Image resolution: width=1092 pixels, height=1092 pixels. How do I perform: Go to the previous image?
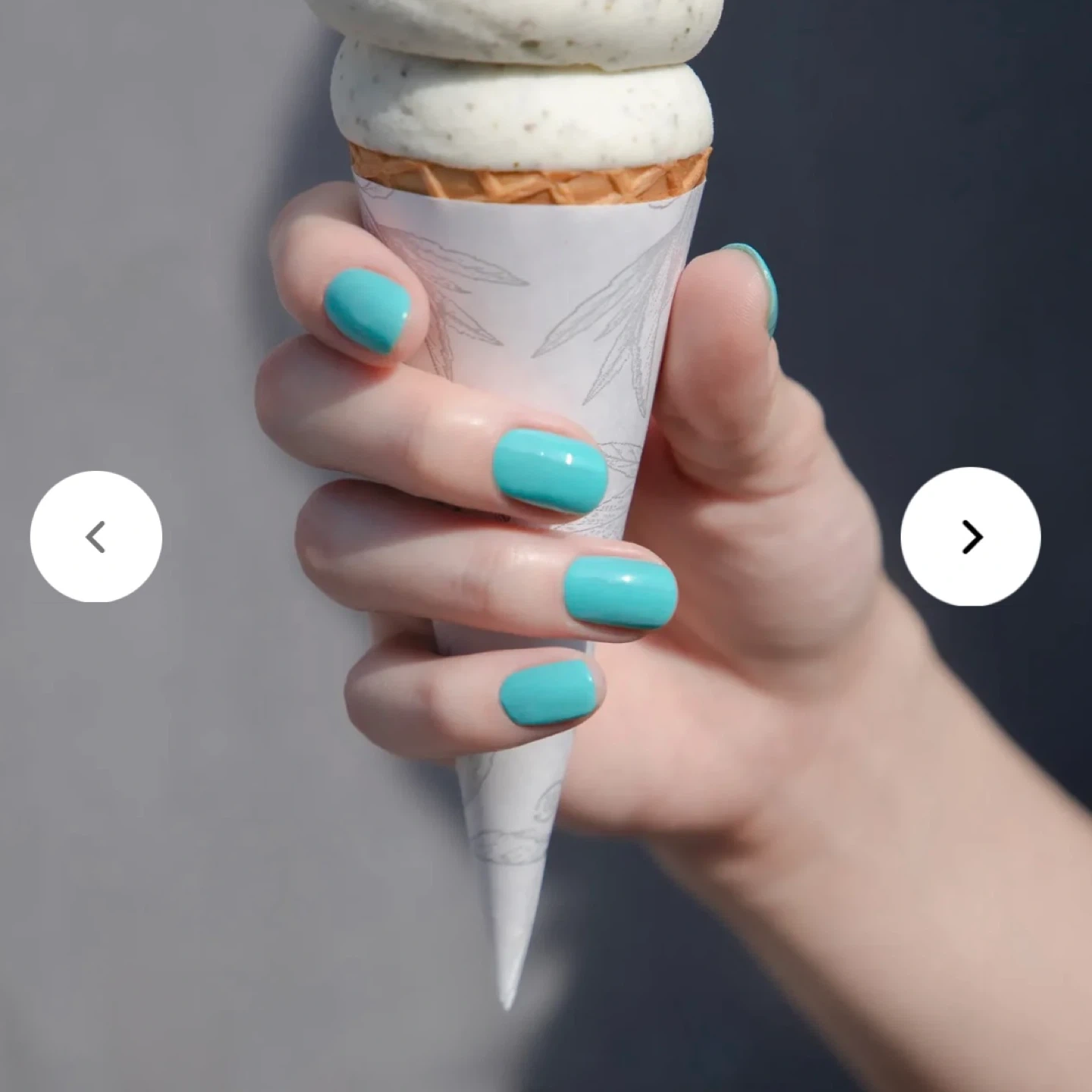pos(96,537)
